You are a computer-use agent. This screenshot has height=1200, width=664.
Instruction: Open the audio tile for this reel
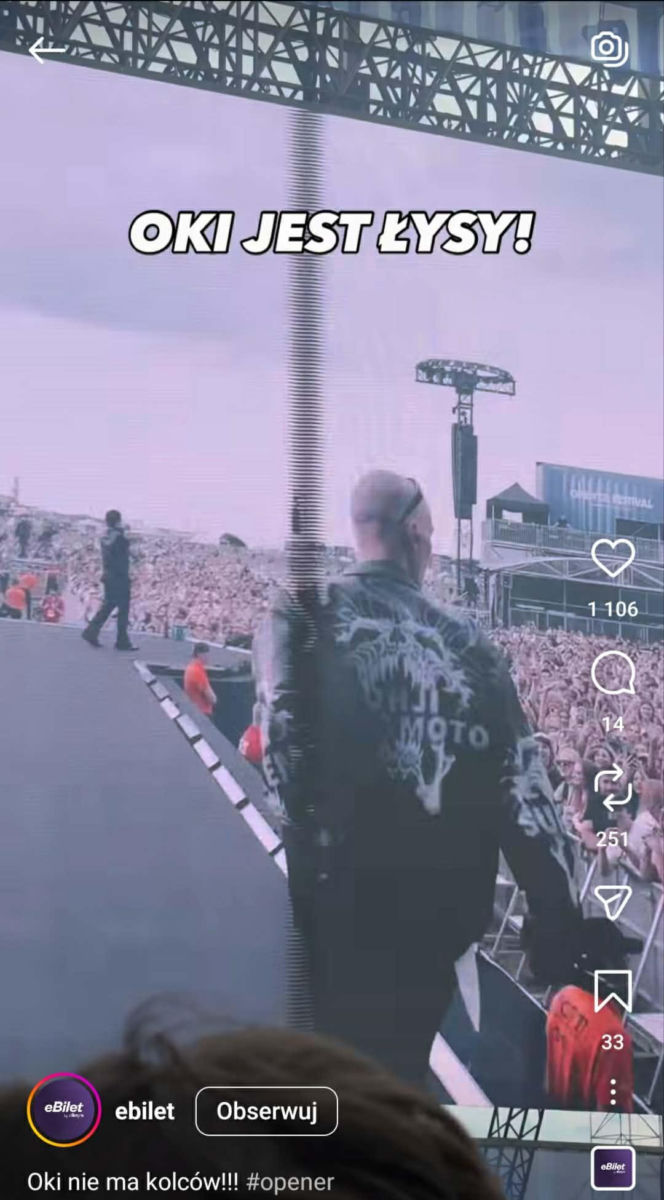click(x=612, y=1167)
